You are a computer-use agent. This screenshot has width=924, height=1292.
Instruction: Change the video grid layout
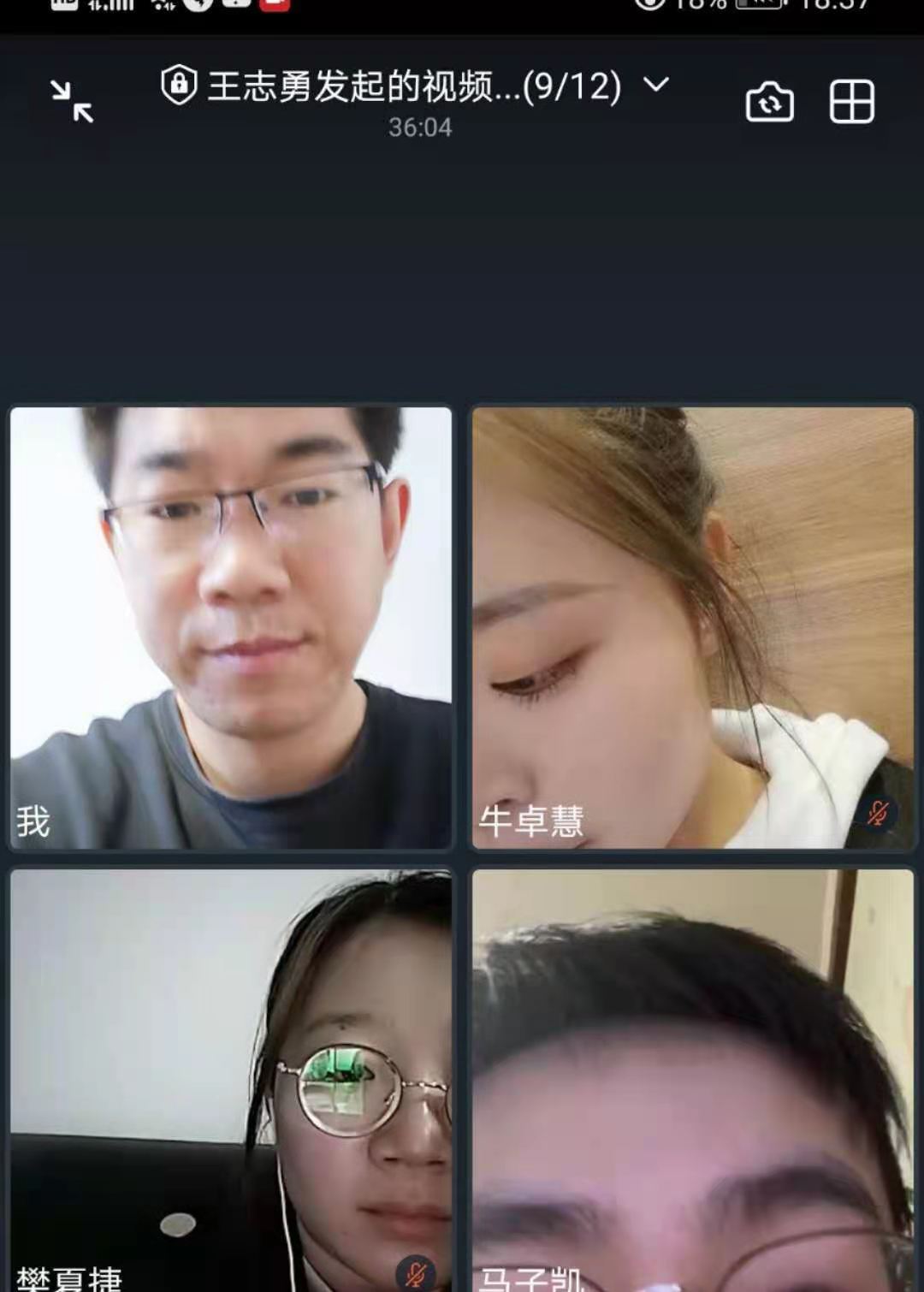coord(851,102)
